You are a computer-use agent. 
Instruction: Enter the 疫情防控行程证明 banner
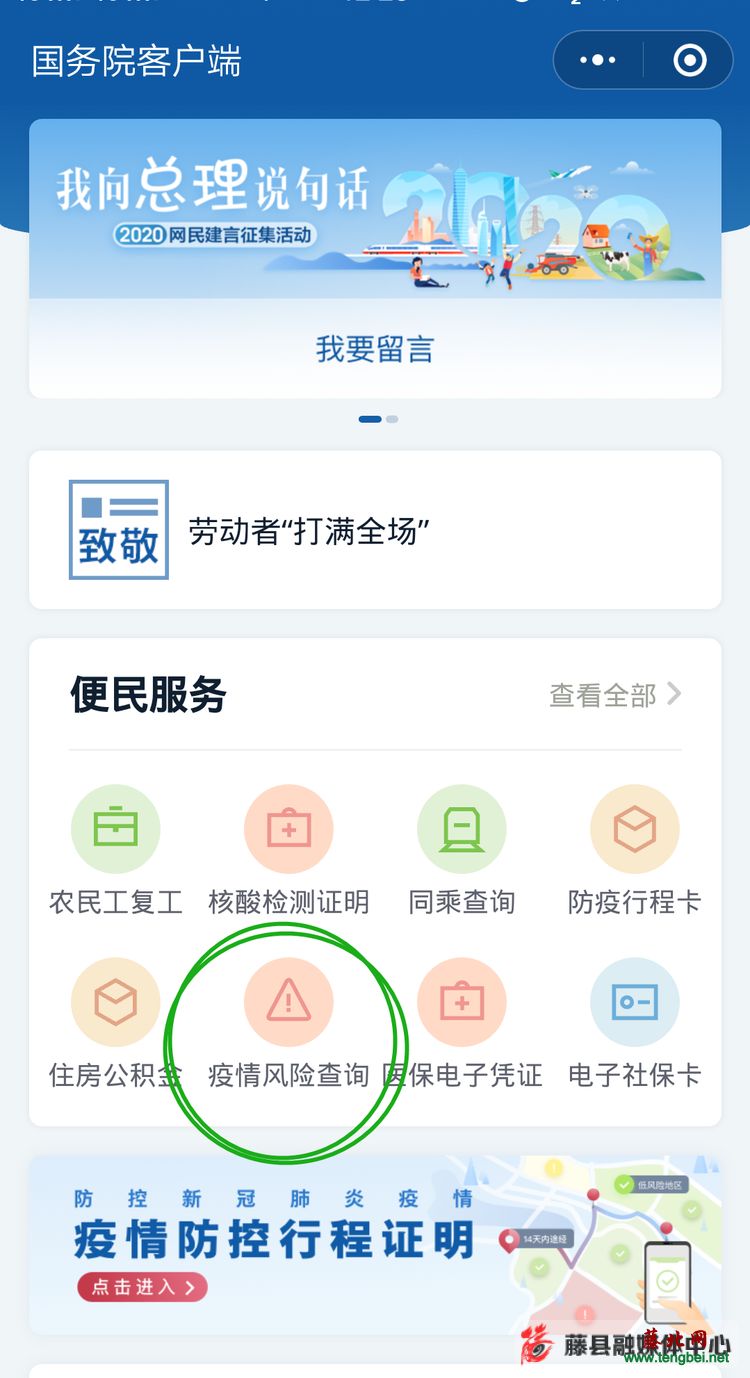(375, 1245)
